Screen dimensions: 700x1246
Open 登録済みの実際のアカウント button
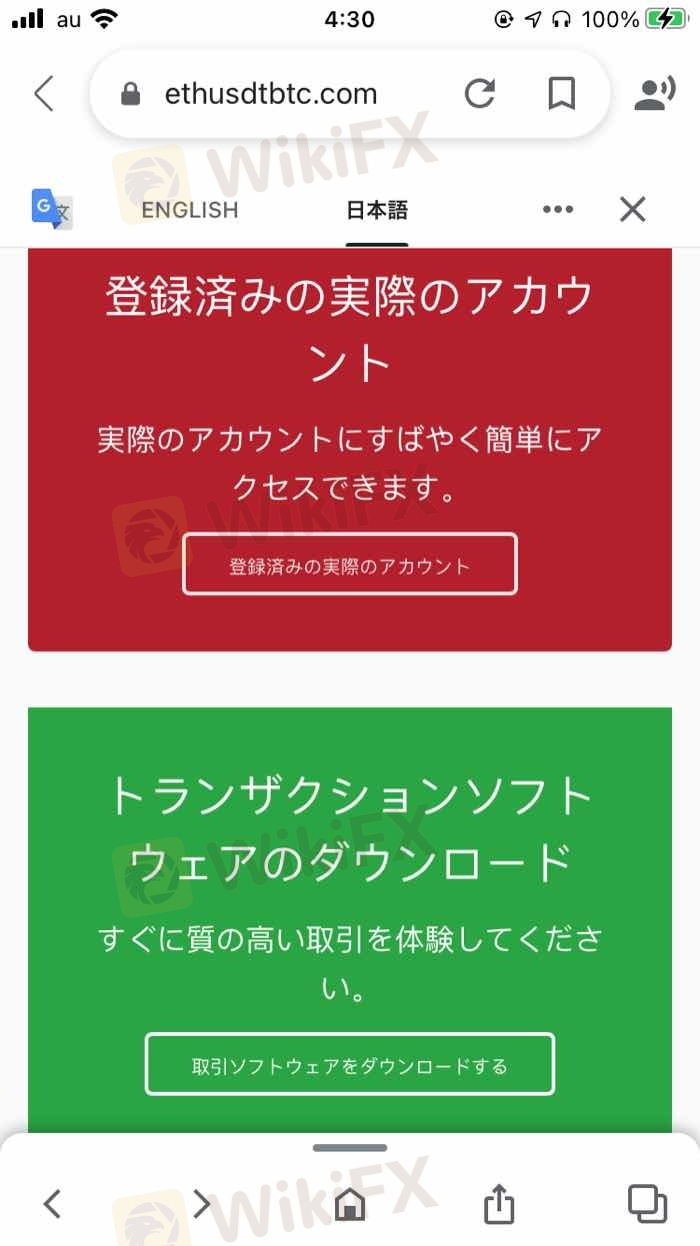pyautogui.click(x=349, y=565)
